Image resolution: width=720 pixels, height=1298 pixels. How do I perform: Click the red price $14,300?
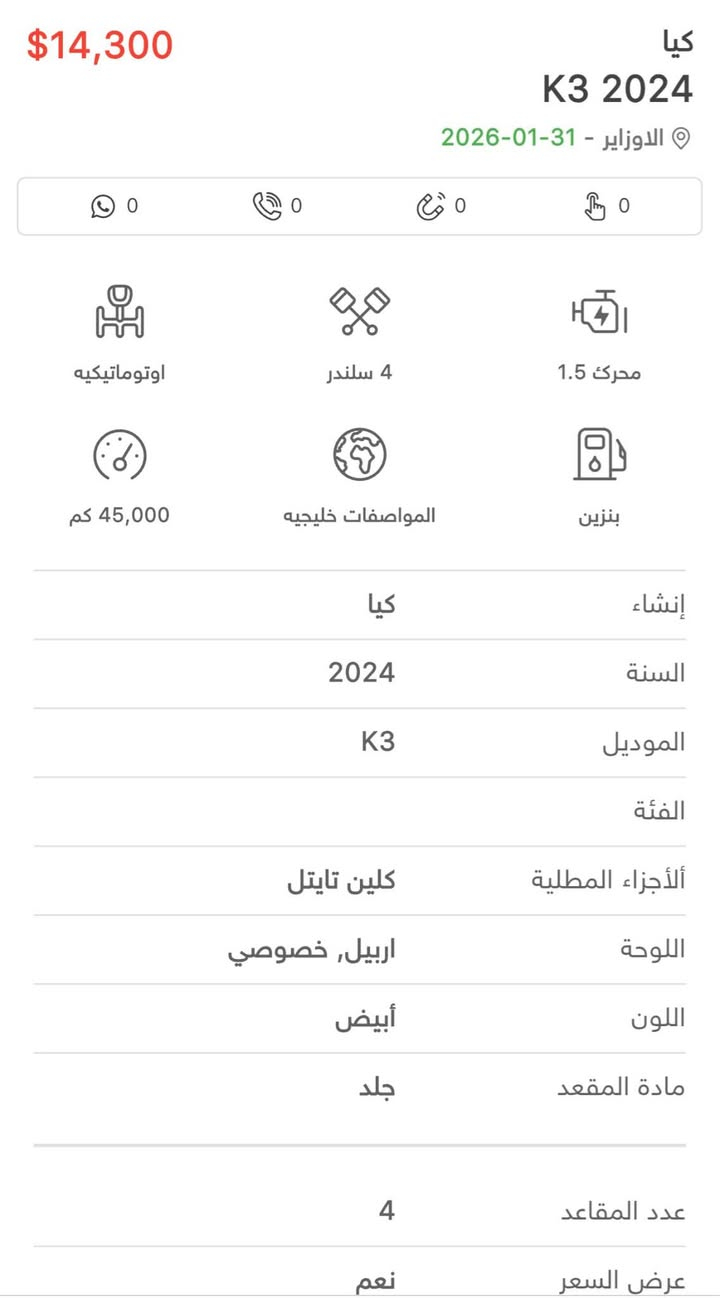click(x=98, y=43)
